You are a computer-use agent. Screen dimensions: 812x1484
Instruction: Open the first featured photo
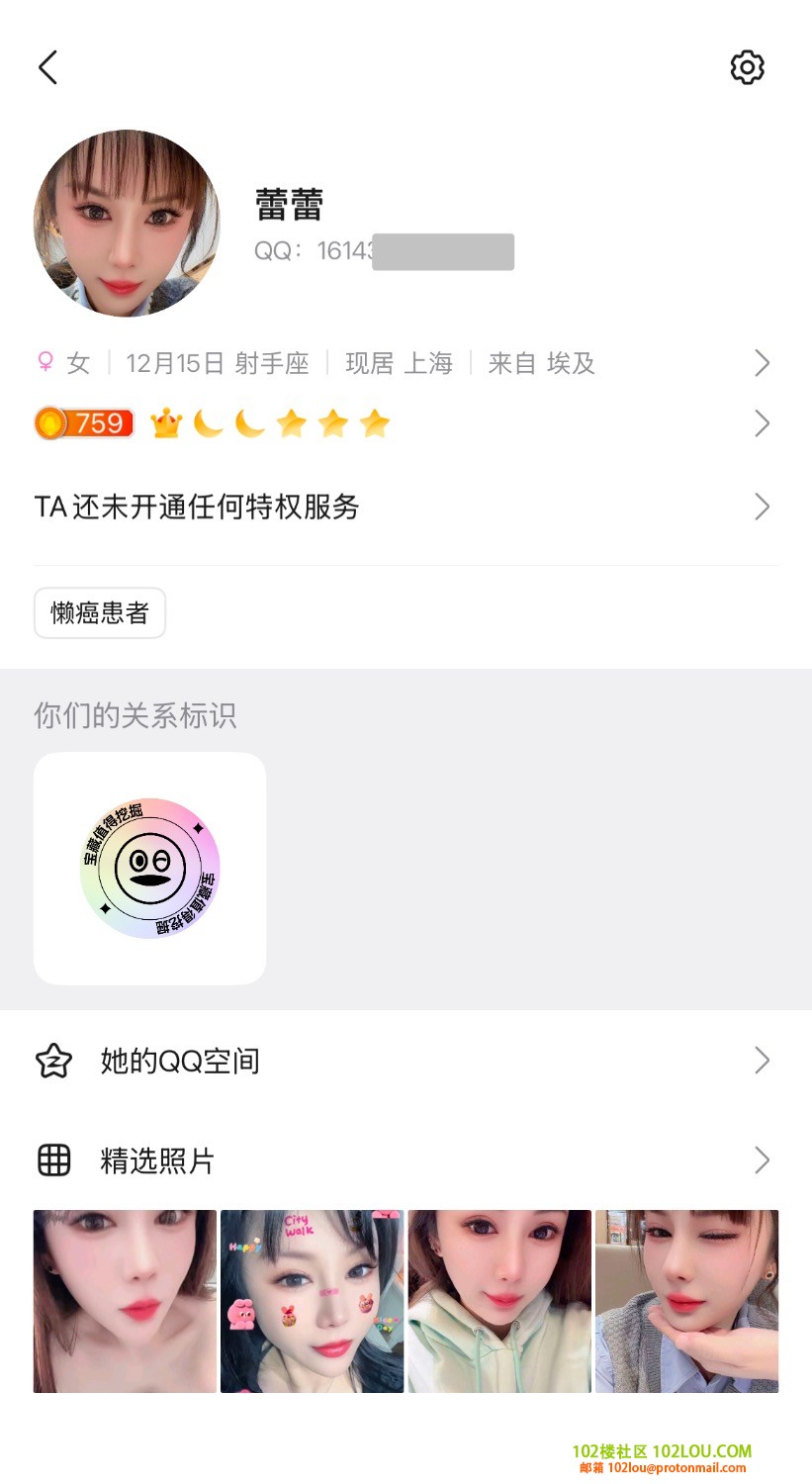click(x=125, y=1301)
